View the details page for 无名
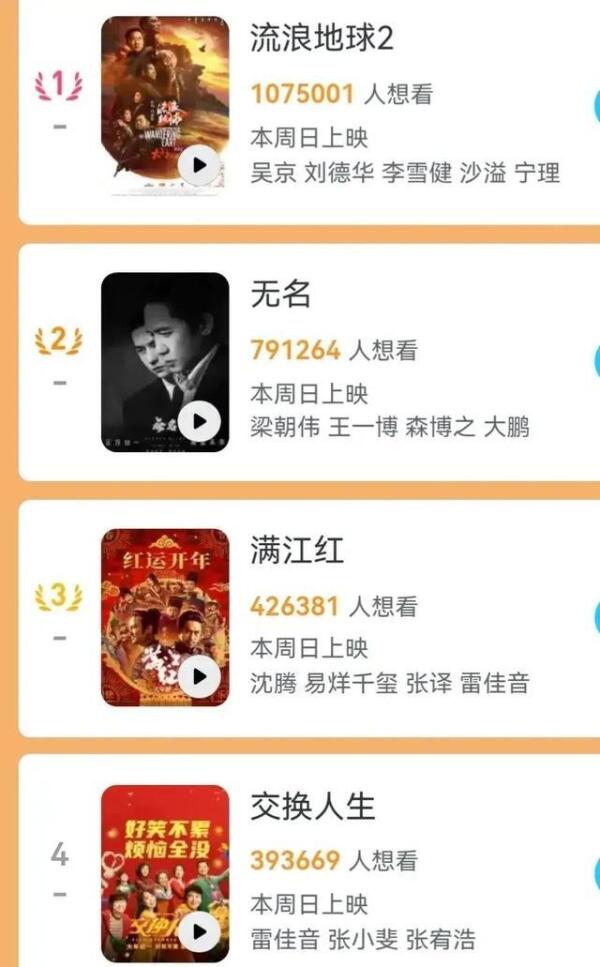Viewport: 600px width, 967px height. (281, 295)
